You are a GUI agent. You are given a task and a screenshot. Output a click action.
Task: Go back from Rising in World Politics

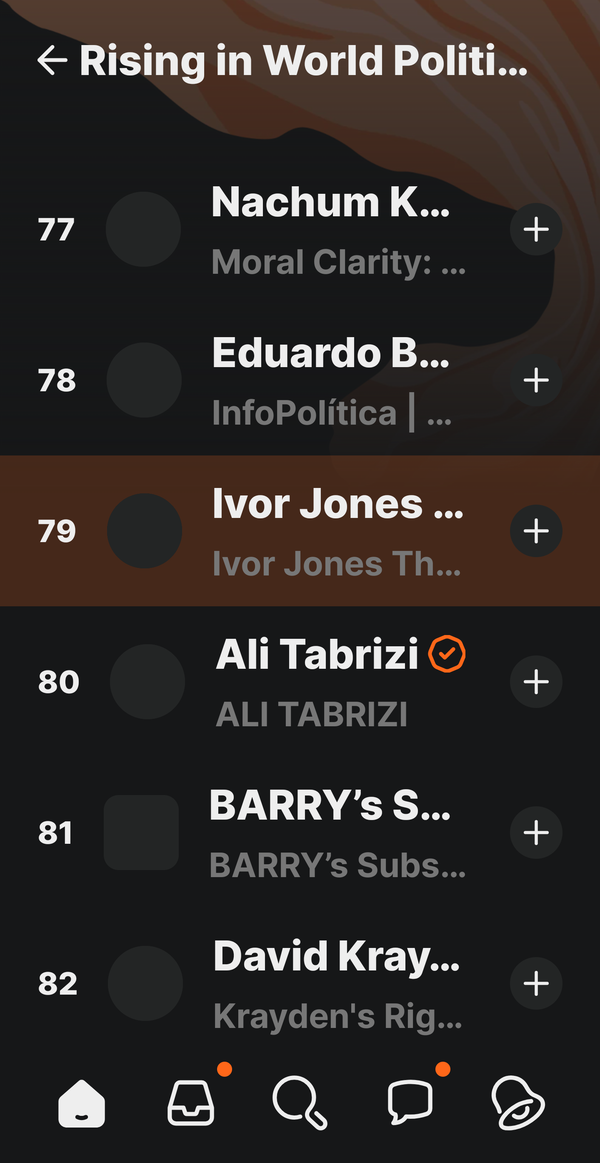pyautogui.click(x=51, y=61)
